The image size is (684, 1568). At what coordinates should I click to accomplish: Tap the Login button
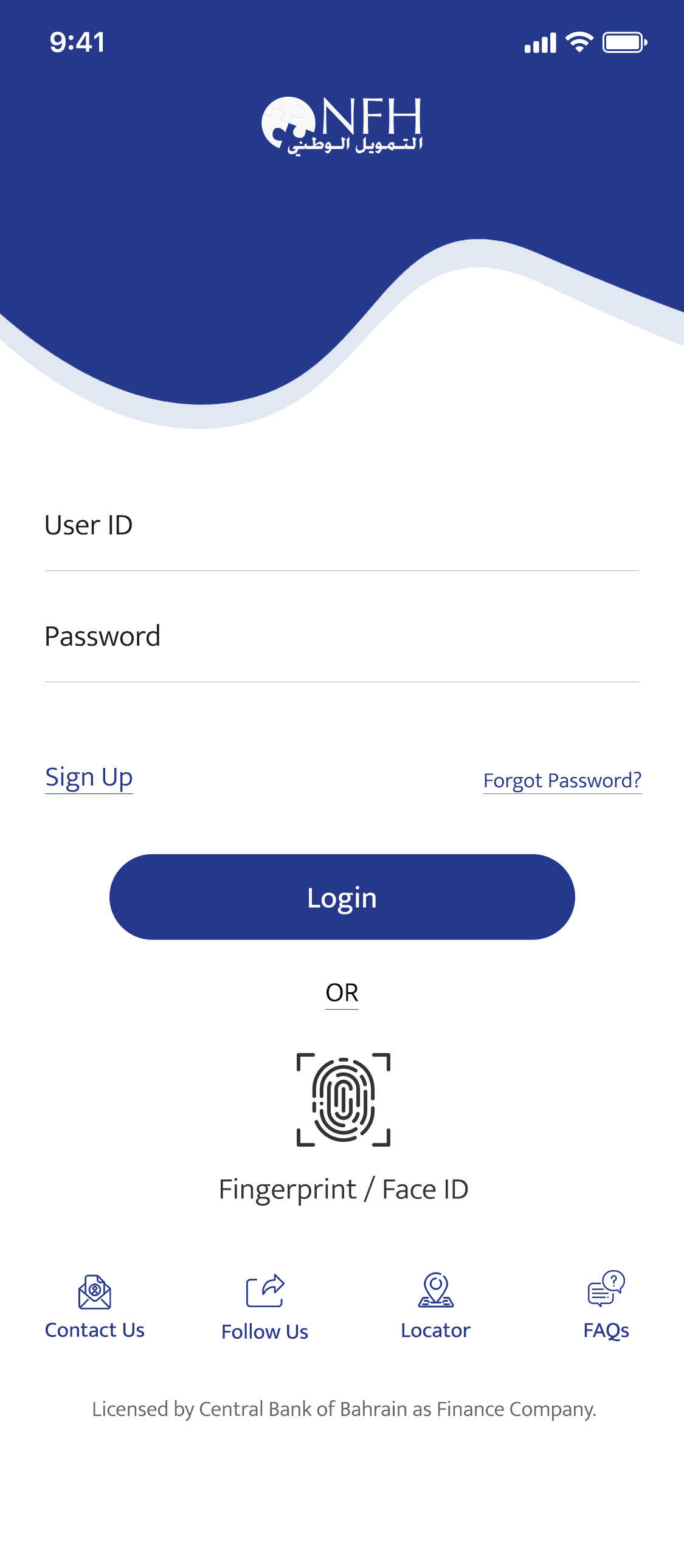point(341,897)
